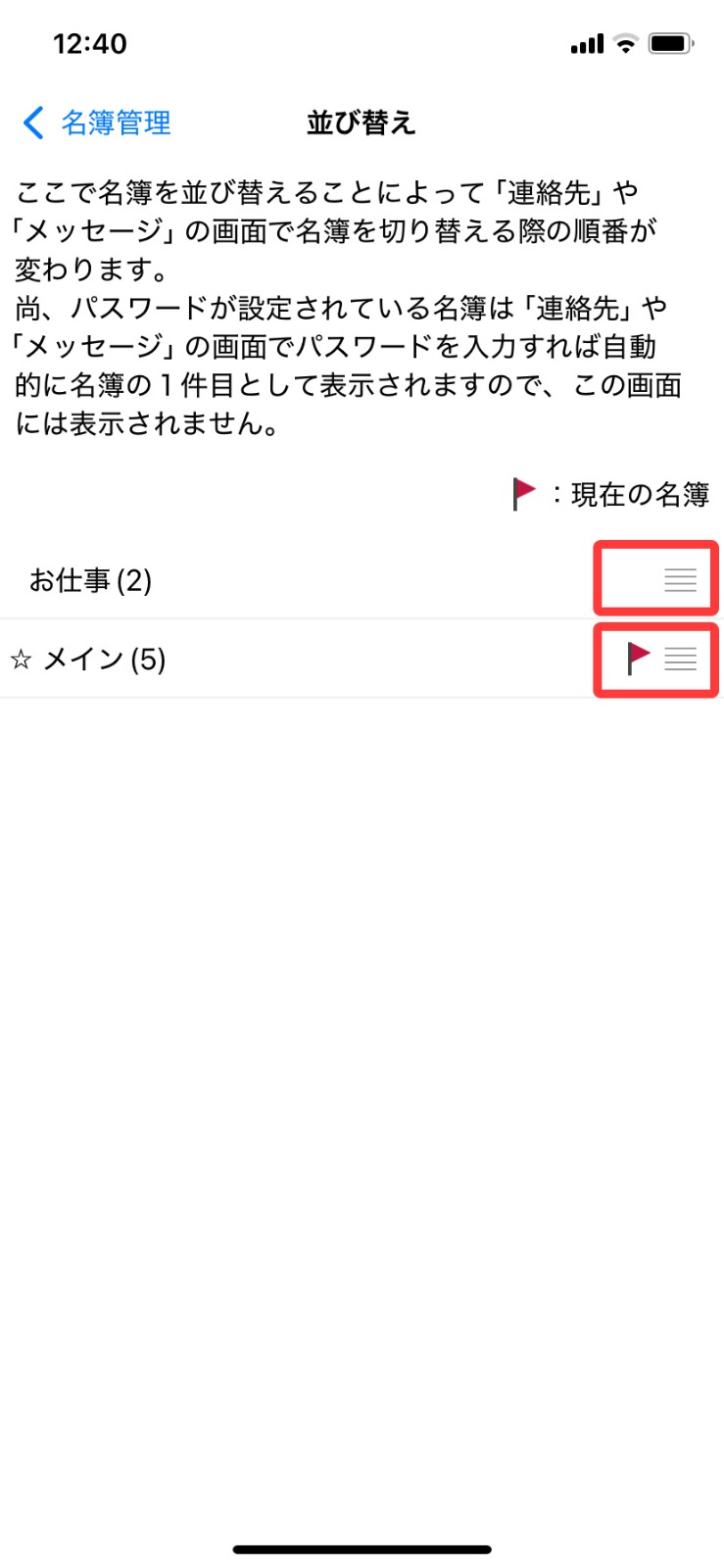
Task: Go back to 名簿管理
Action: point(96,122)
